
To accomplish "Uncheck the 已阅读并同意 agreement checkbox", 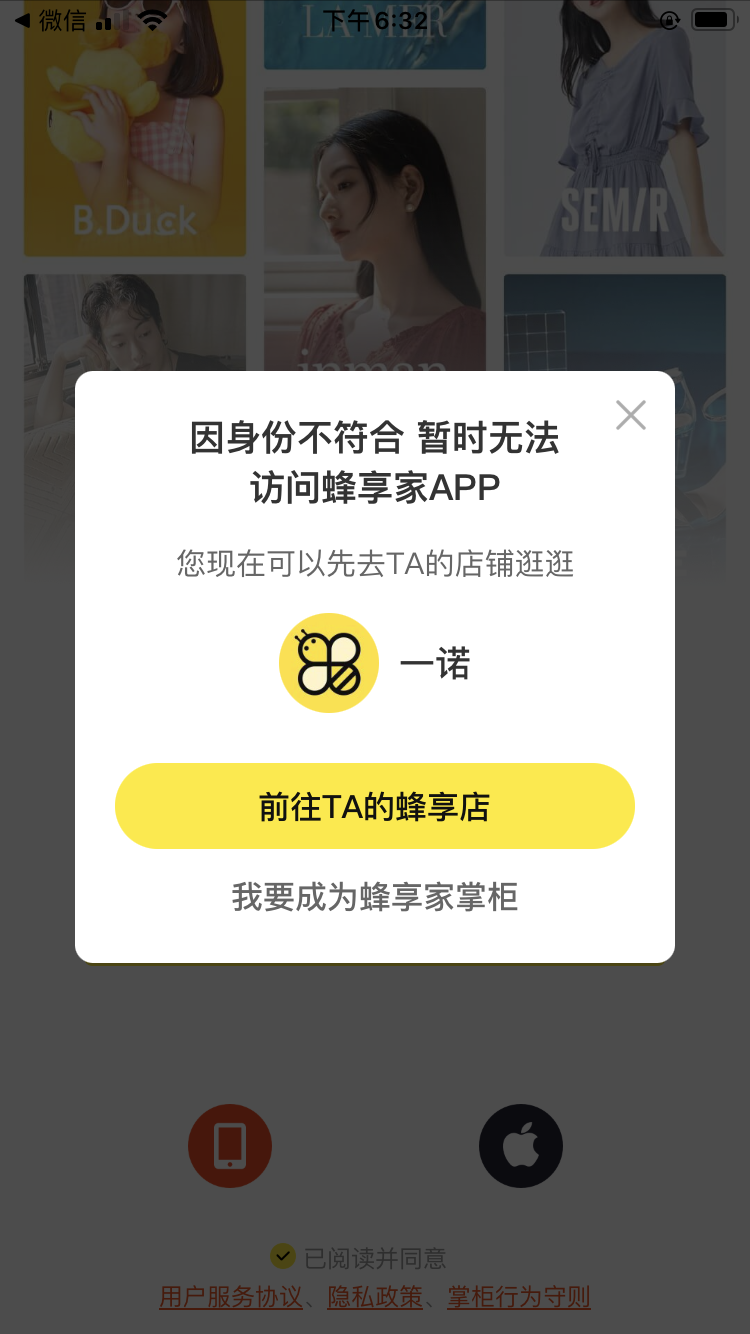I will tap(283, 1257).
